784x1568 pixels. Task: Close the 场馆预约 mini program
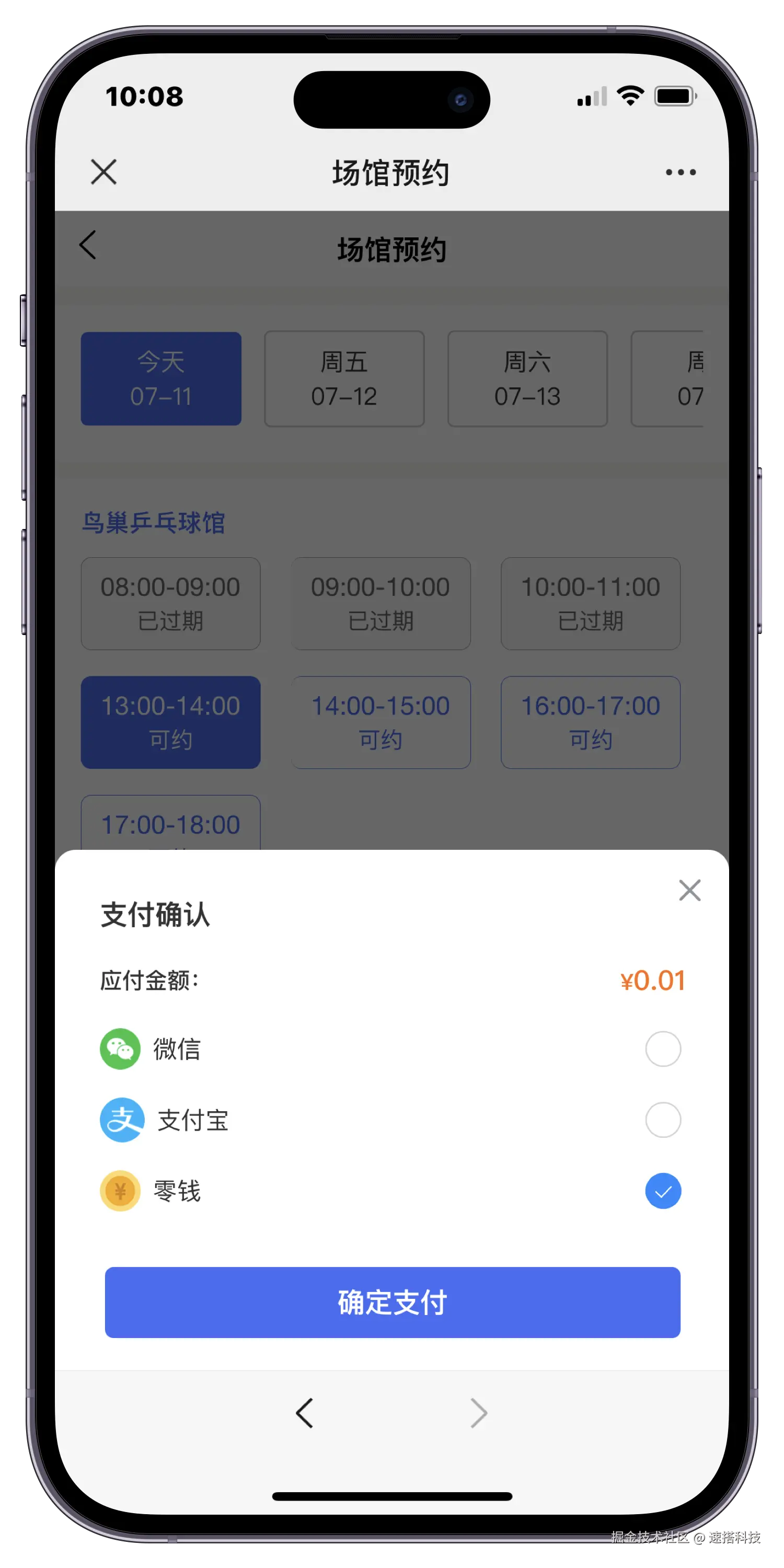coord(103,171)
